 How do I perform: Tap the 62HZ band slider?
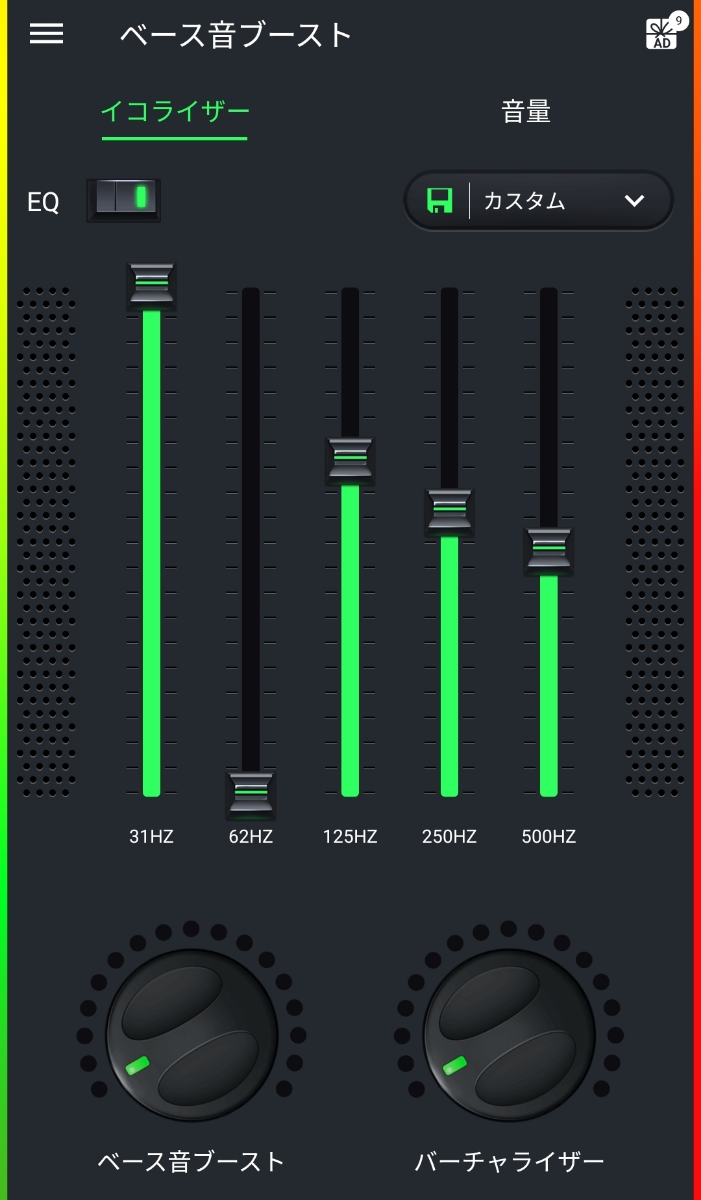[x=250, y=793]
